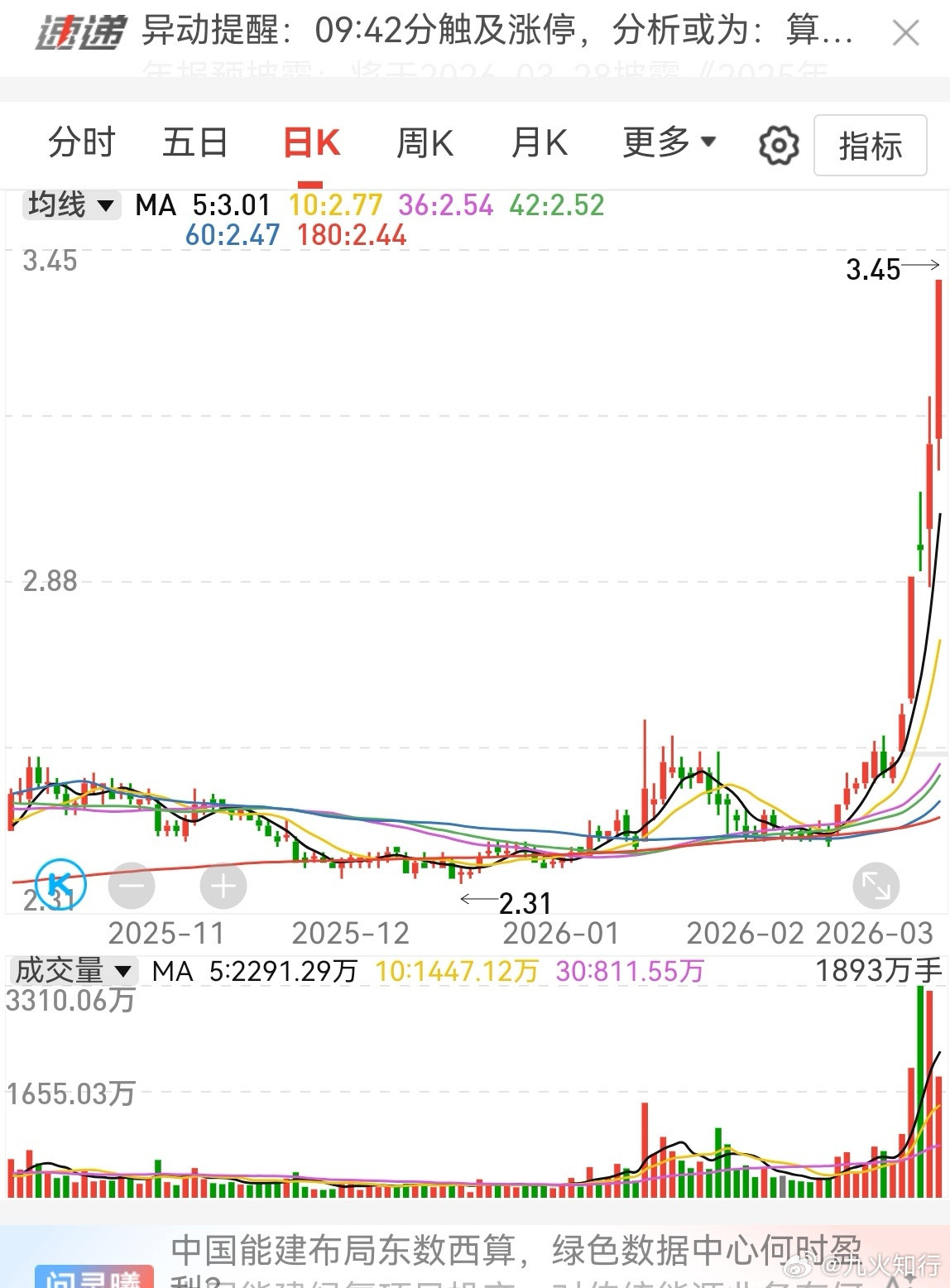Open the 指标 indicators panel
The image size is (950, 1288).
click(x=870, y=147)
